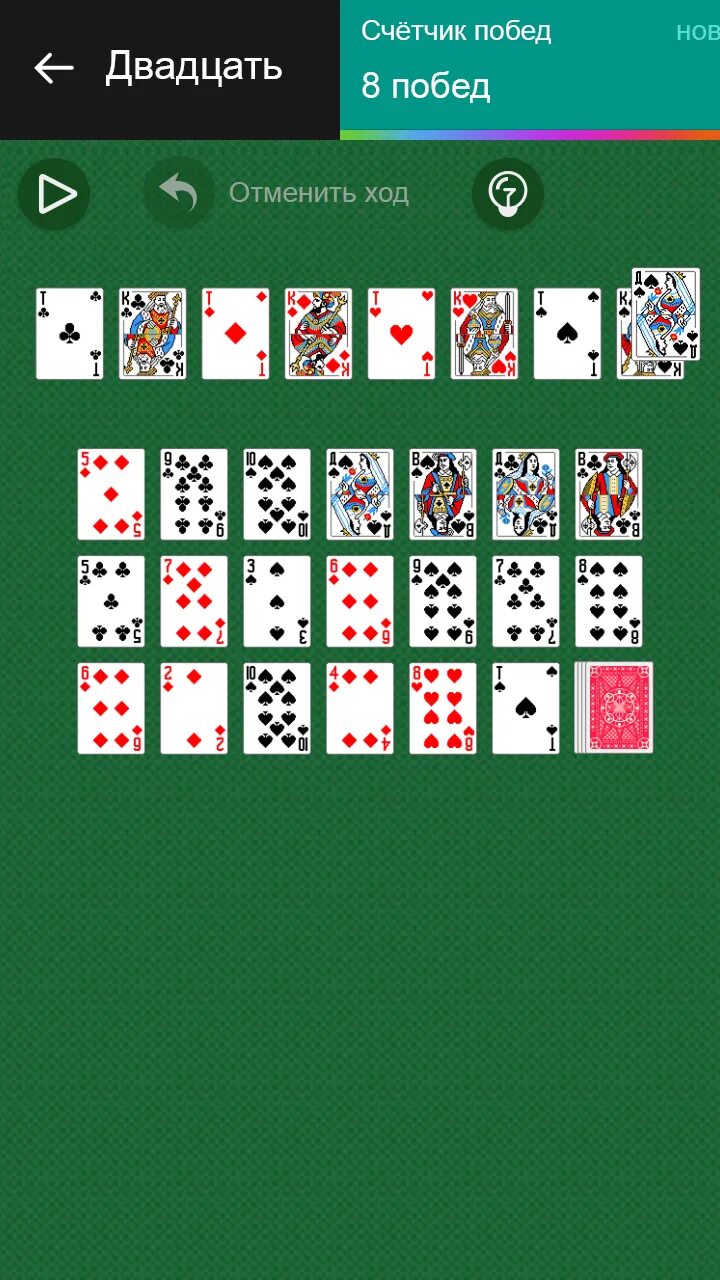Image resolution: width=720 pixels, height=1280 pixels.
Task: Pick the four of diamonds card
Action: click(359, 708)
